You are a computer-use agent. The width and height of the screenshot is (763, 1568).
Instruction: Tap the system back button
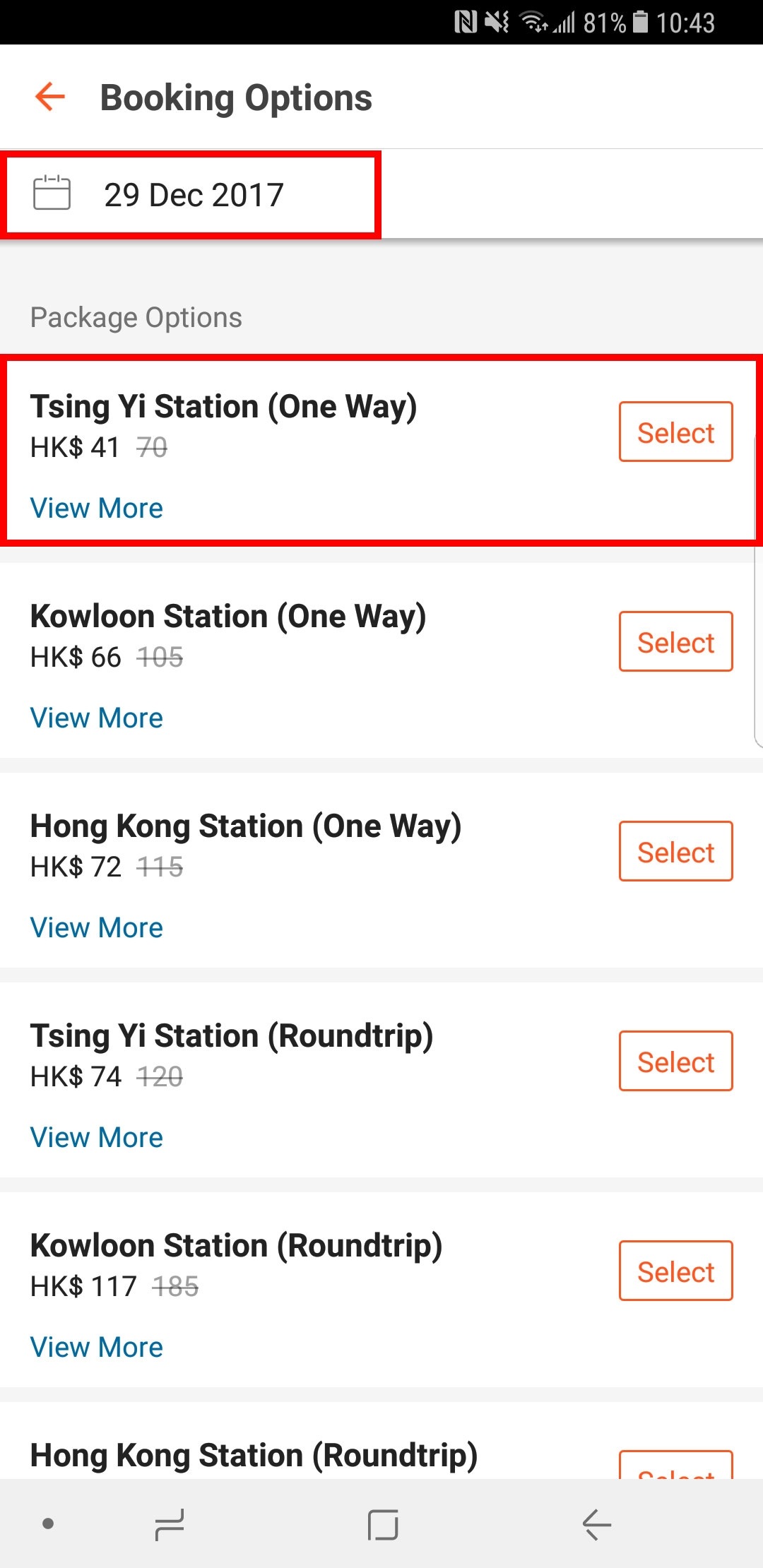point(597,1524)
